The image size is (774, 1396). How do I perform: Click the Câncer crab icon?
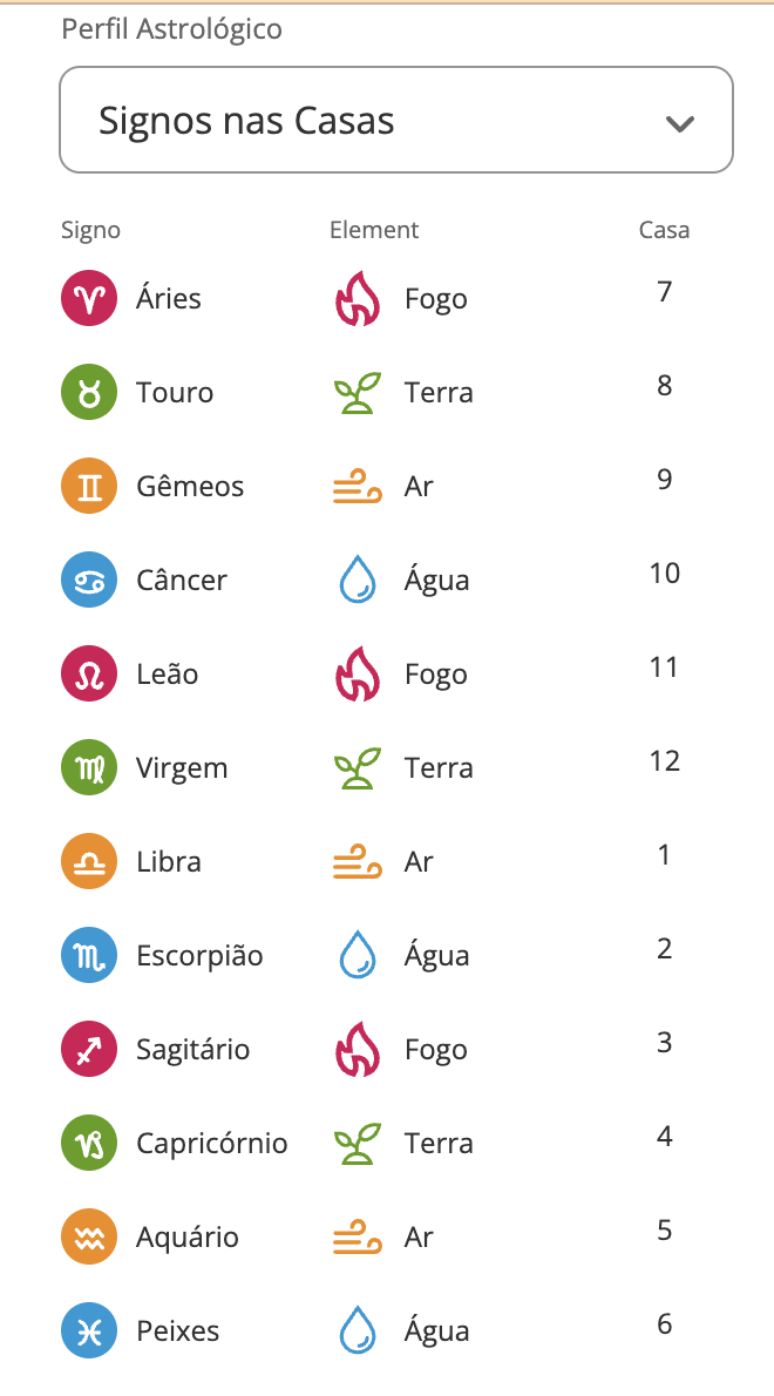[x=87, y=579]
